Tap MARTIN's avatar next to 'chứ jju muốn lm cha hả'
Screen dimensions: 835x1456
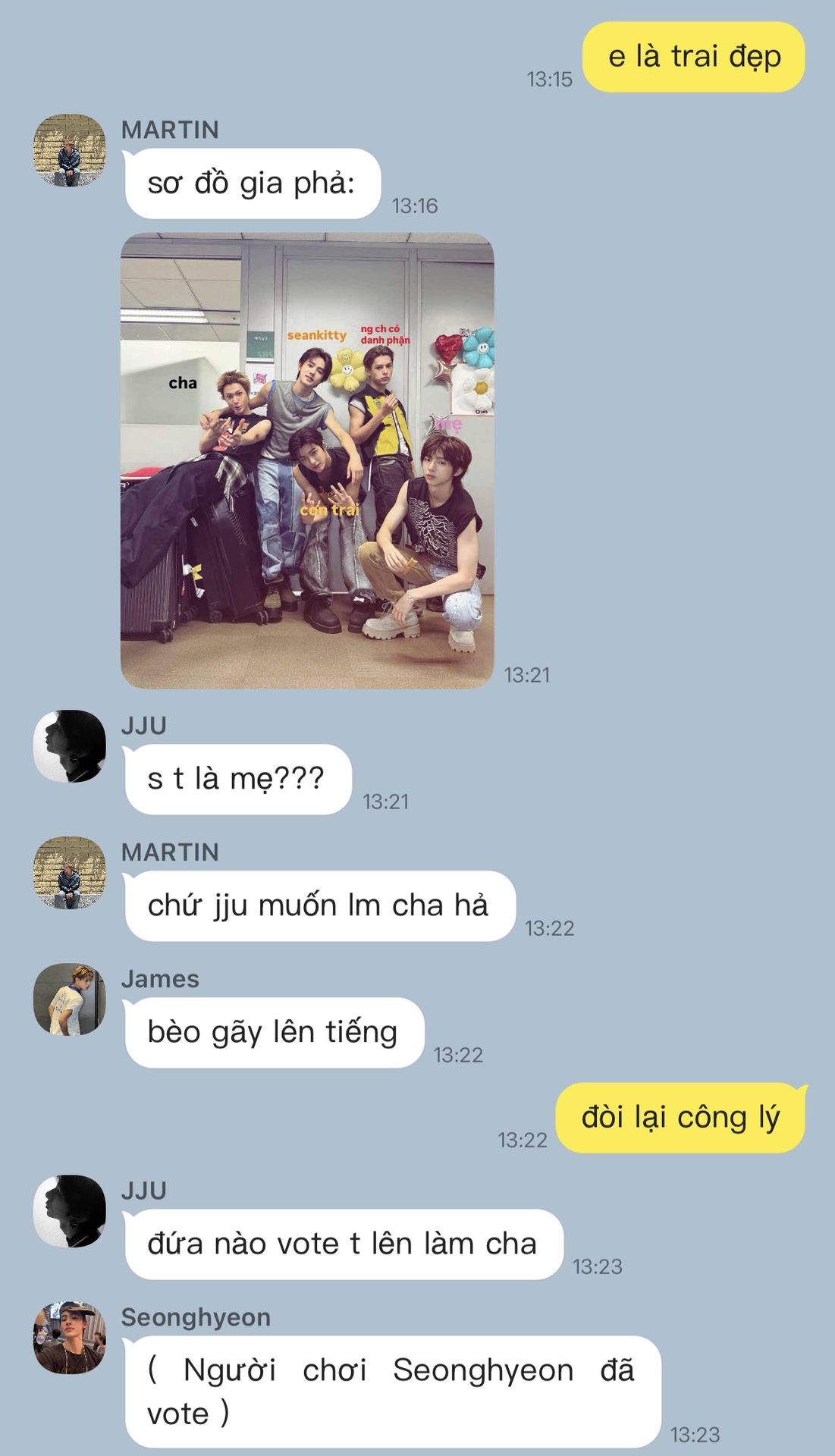pos(70,873)
